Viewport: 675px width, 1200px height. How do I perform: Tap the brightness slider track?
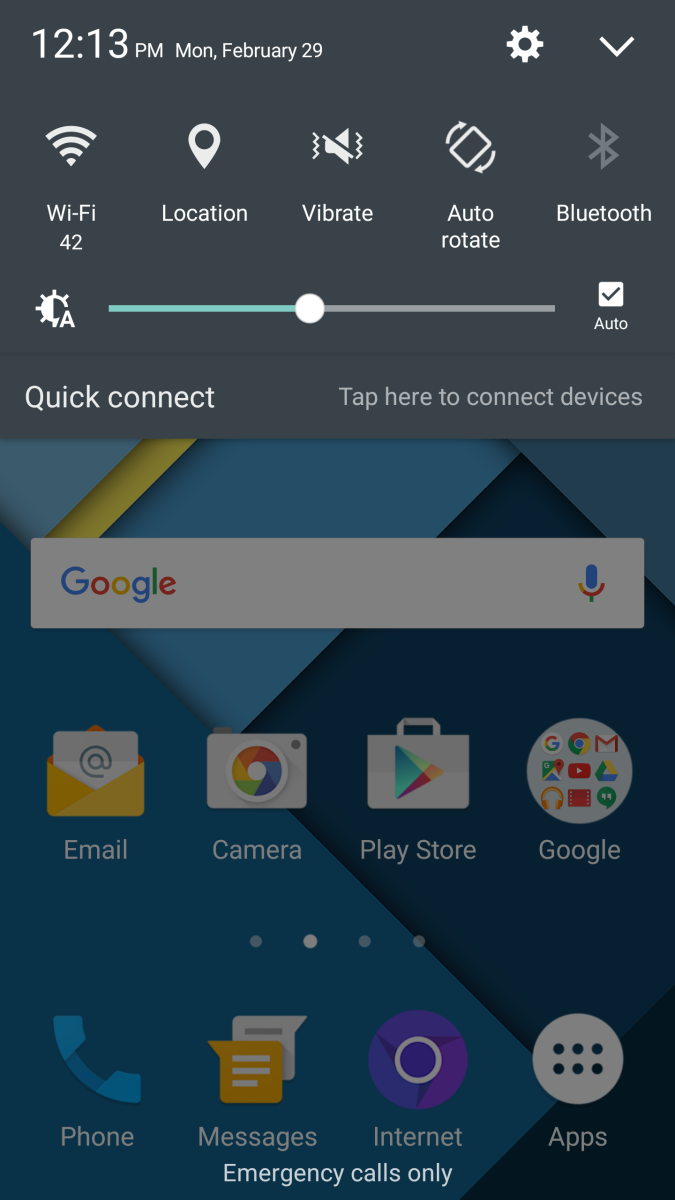pos(331,308)
